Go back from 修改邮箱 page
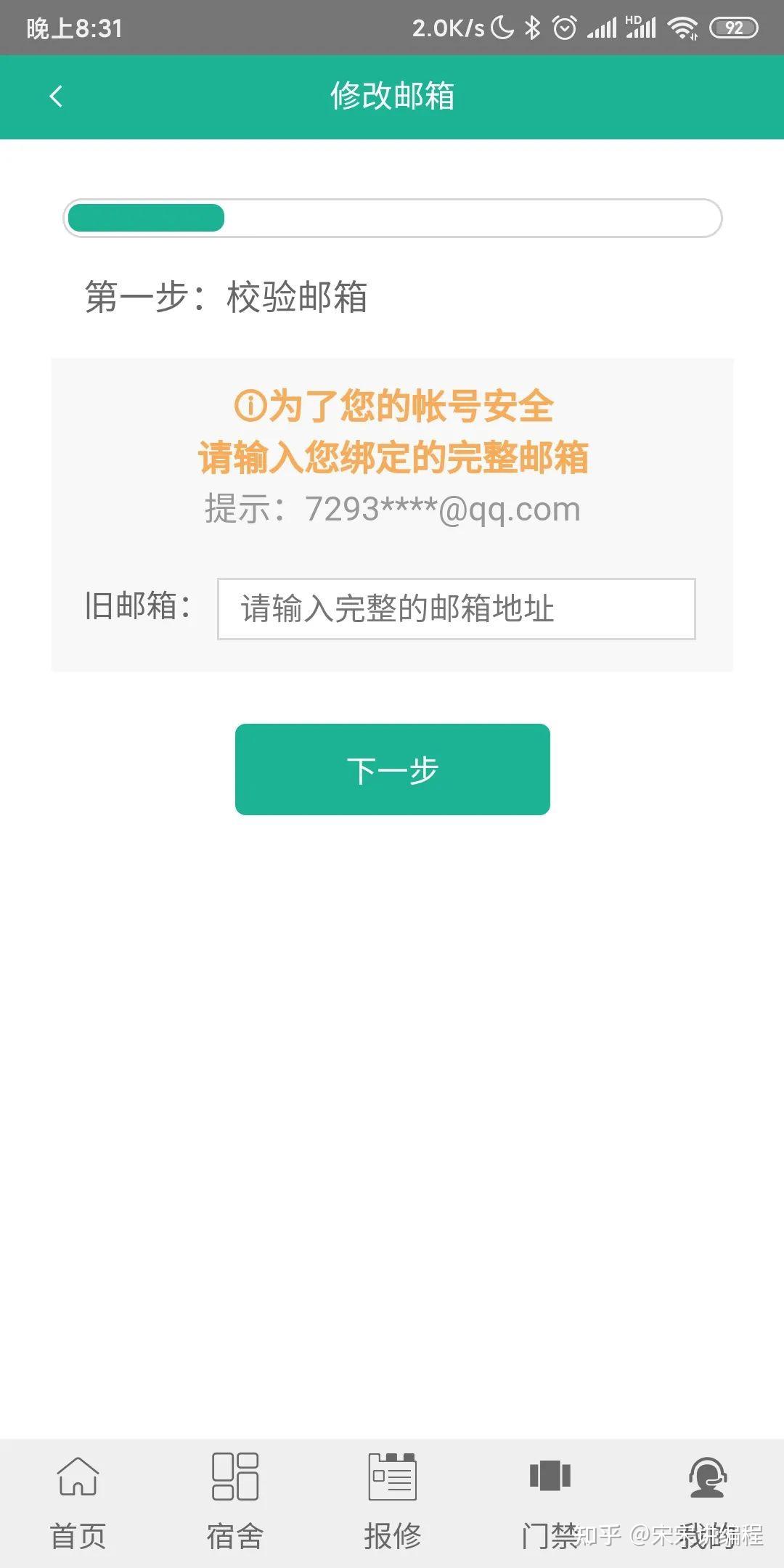Viewport: 784px width, 1568px height. click(56, 96)
